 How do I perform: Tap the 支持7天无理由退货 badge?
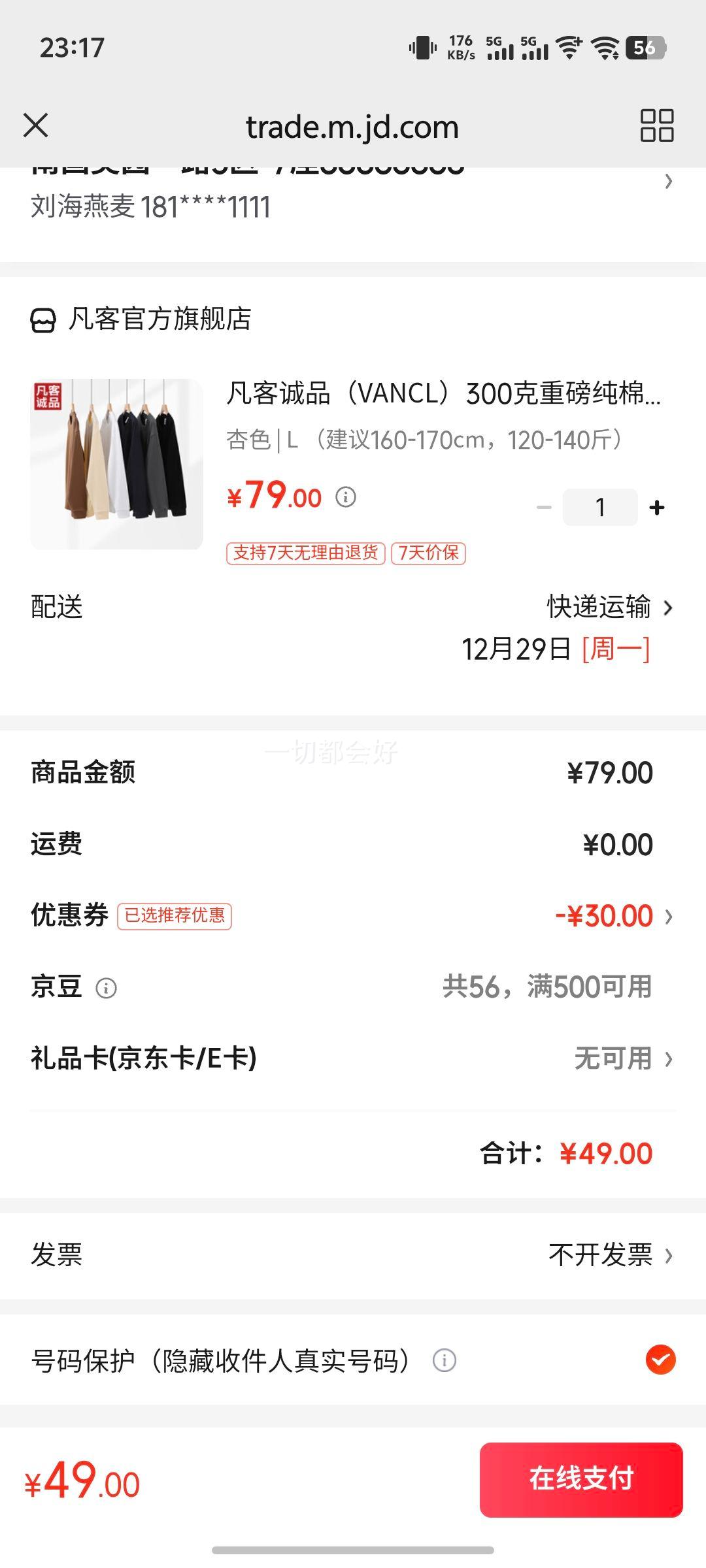tap(305, 553)
